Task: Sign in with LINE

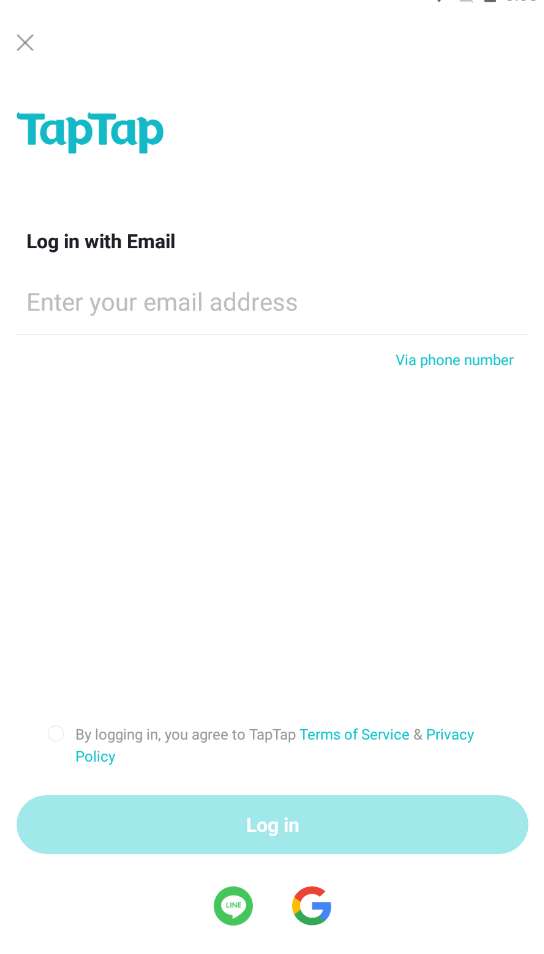Action: [x=233, y=905]
